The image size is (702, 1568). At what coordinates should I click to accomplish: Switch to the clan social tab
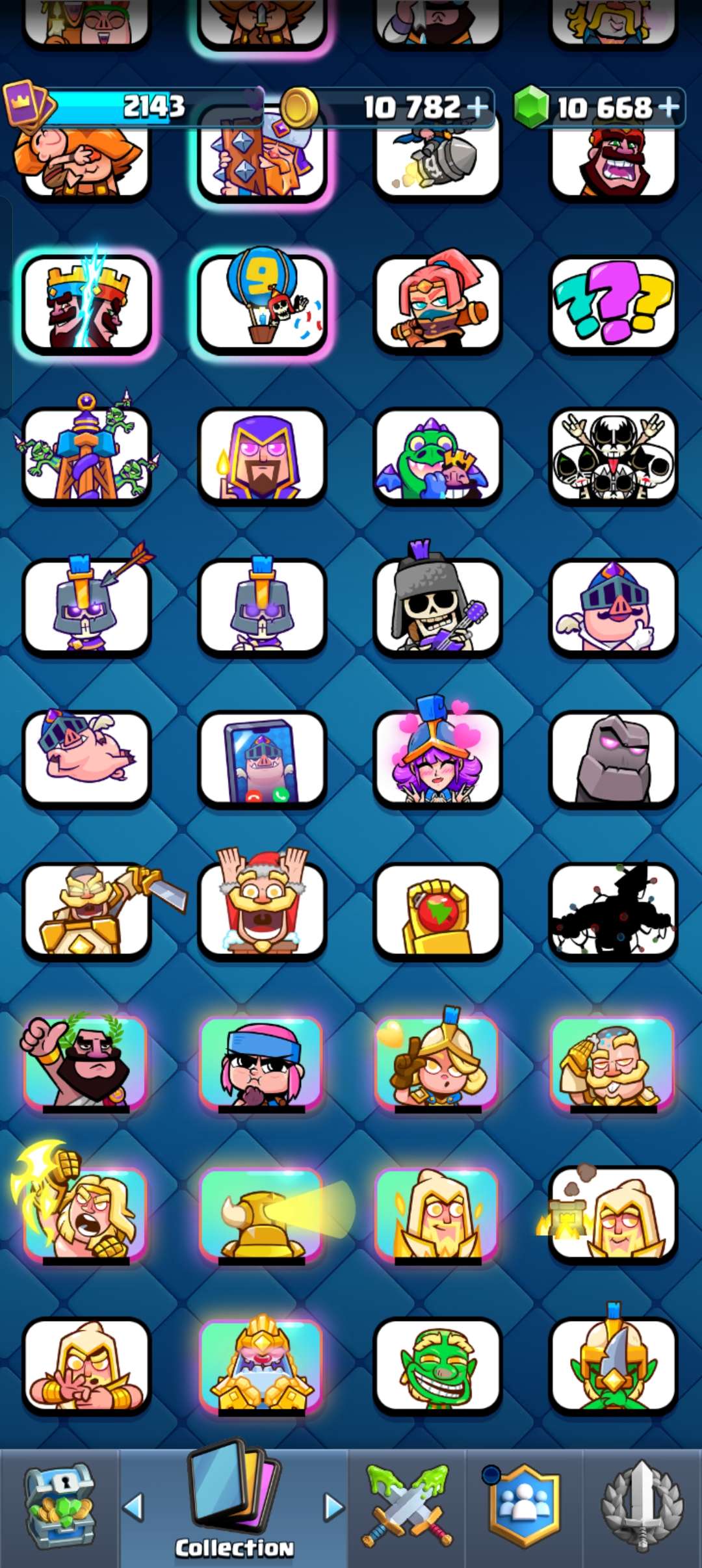point(525,1505)
